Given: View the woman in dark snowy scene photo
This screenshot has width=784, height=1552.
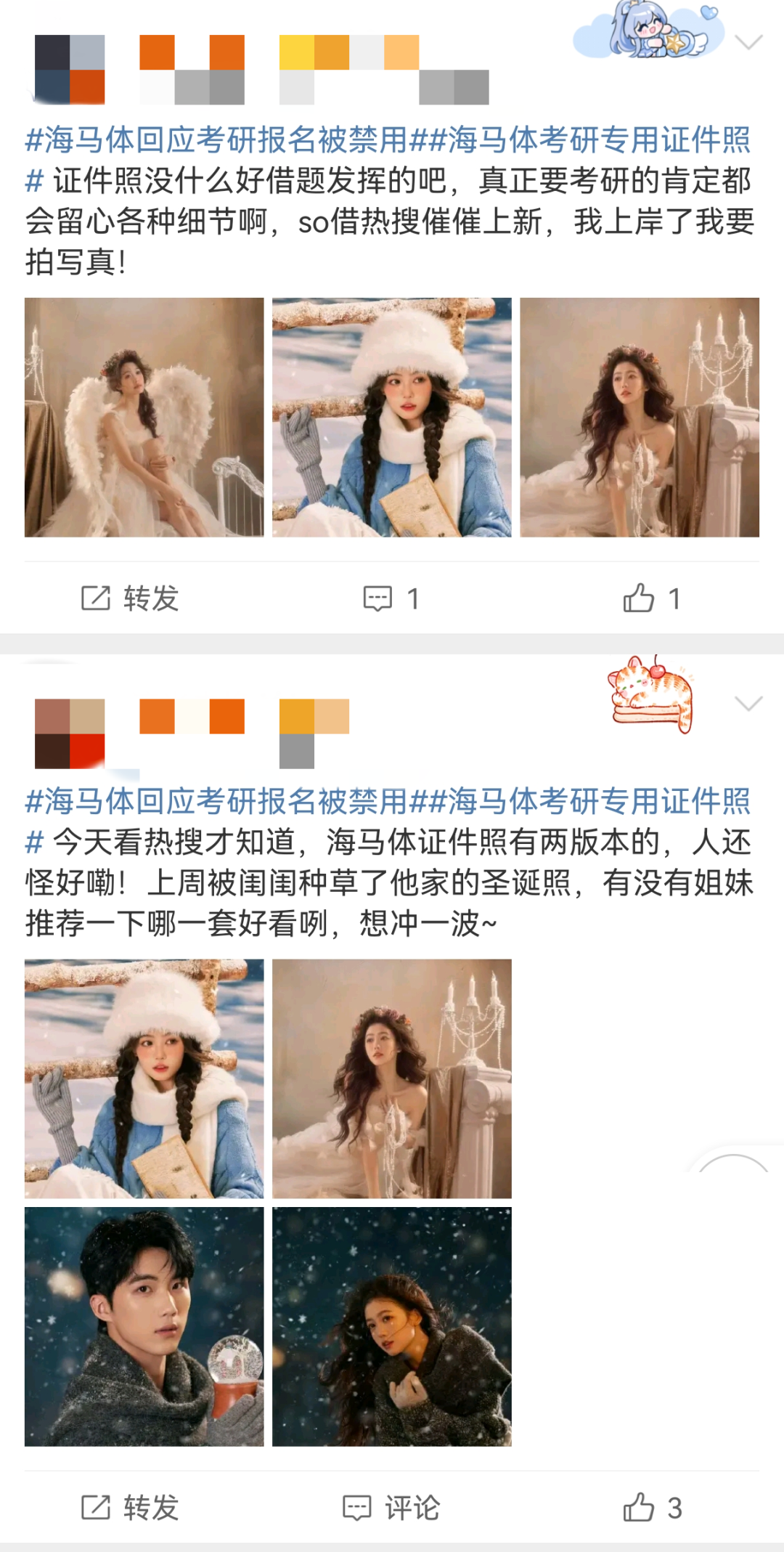Looking at the screenshot, I should 392,1326.
